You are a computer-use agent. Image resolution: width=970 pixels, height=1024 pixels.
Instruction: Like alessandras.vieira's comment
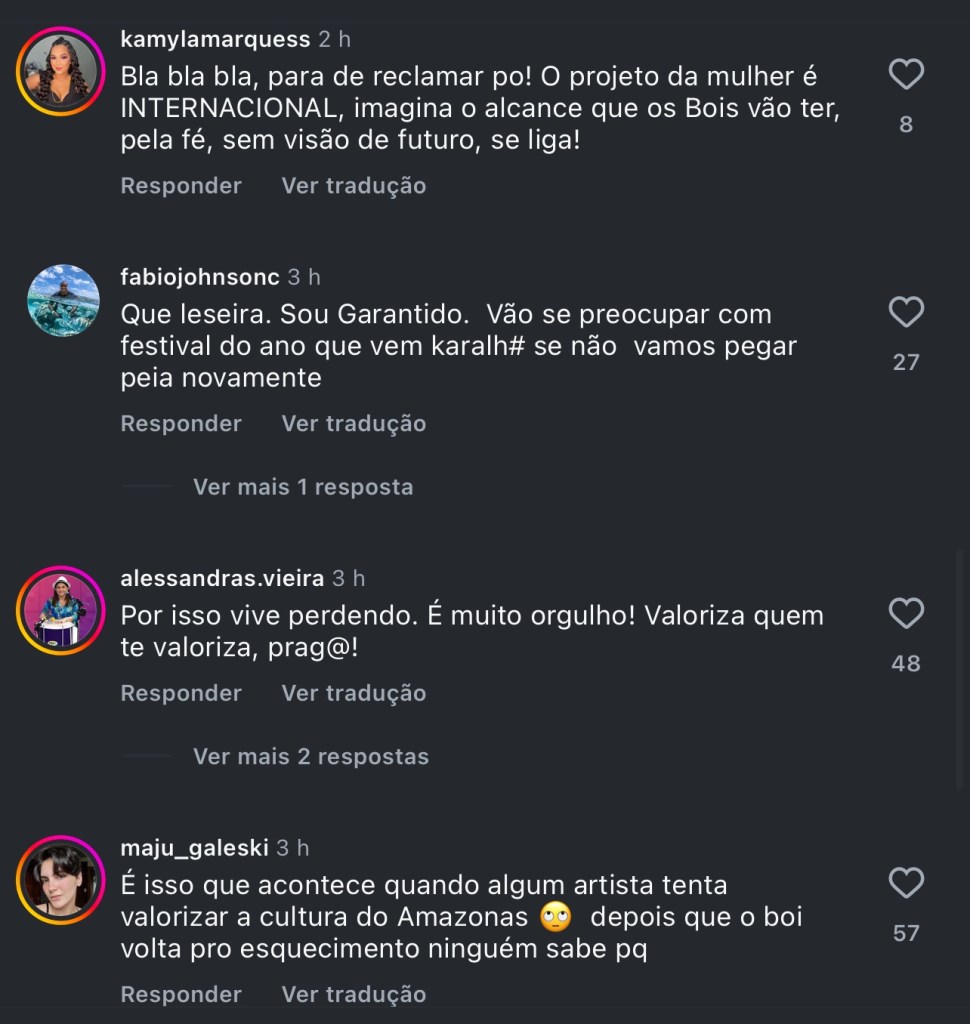point(906,614)
